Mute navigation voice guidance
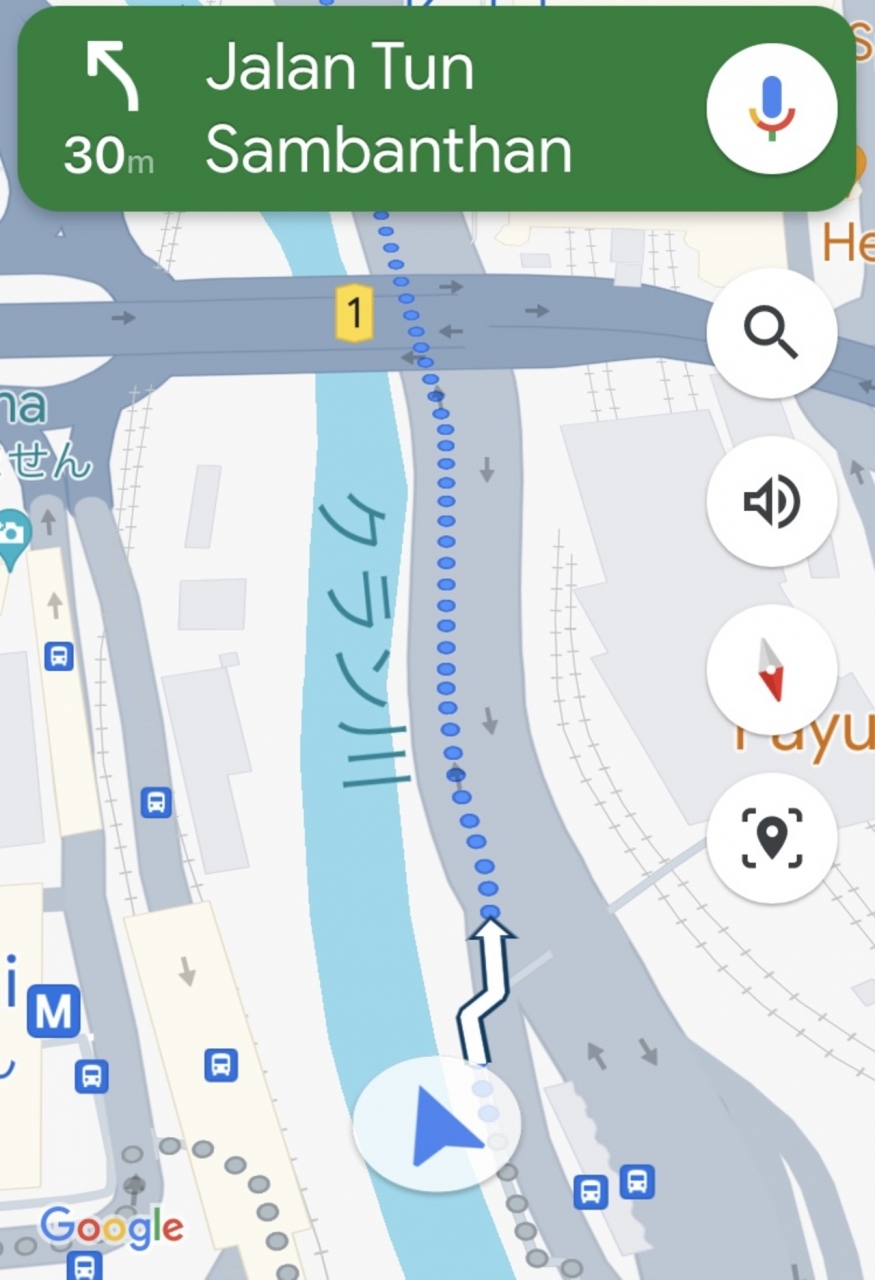Viewport: 875px width, 1280px height. tap(771, 501)
